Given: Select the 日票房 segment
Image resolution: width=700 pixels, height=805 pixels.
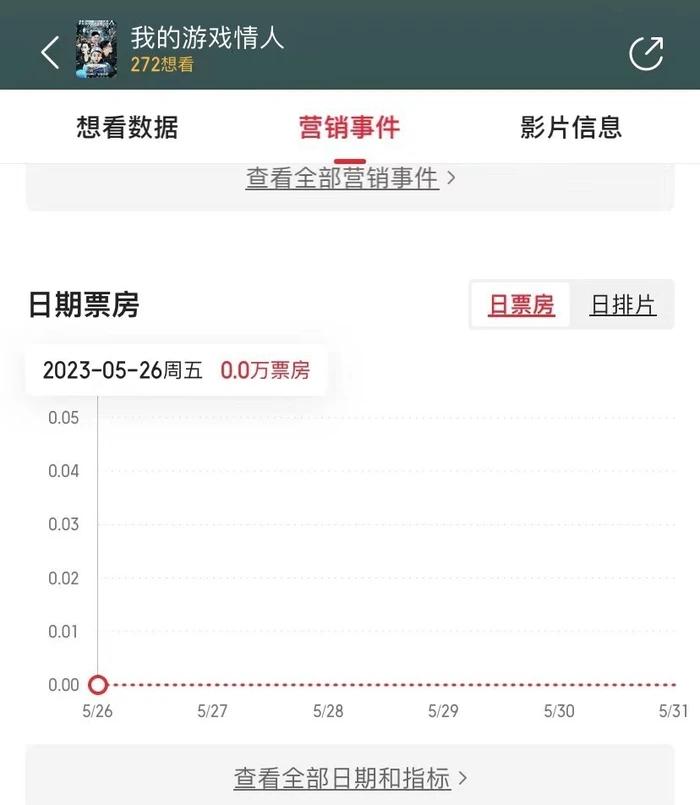Looking at the screenshot, I should (x=521, y=305).
